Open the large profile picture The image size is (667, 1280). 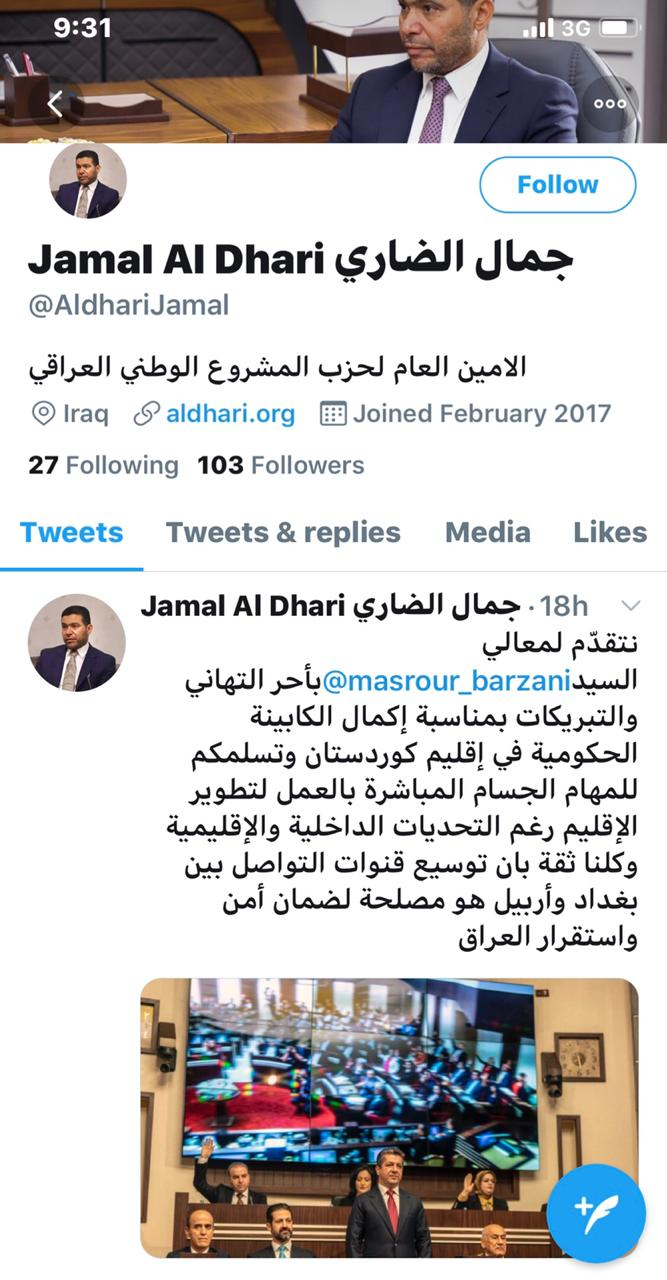88,181
